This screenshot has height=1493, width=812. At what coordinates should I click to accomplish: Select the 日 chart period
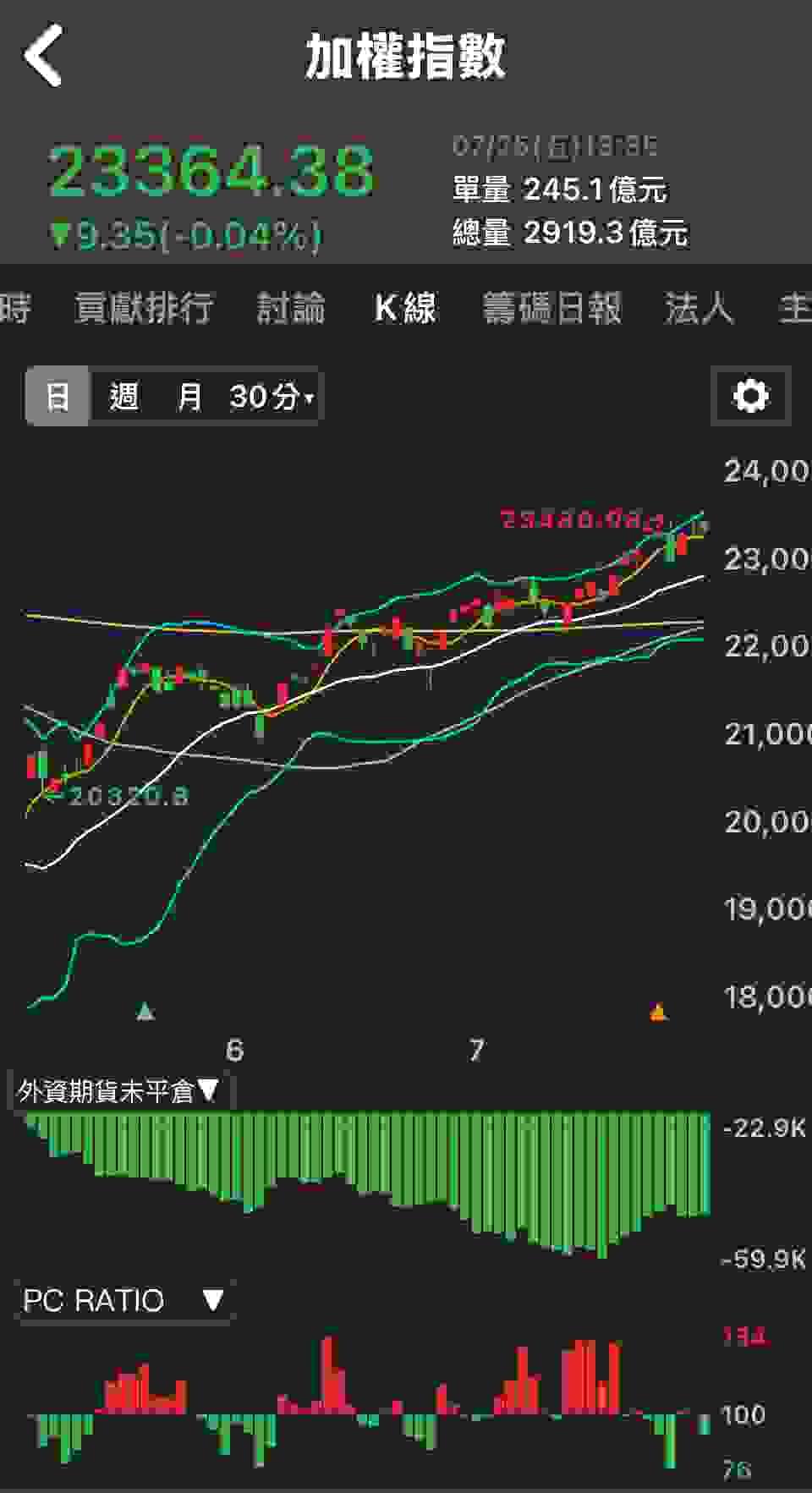point(58,396)
